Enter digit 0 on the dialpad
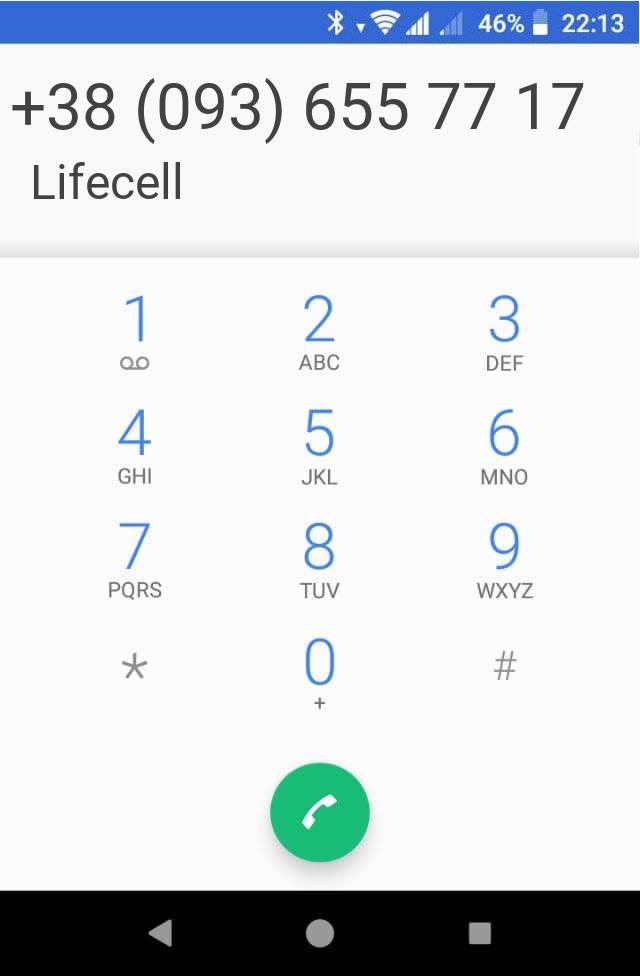 [319, 672]
